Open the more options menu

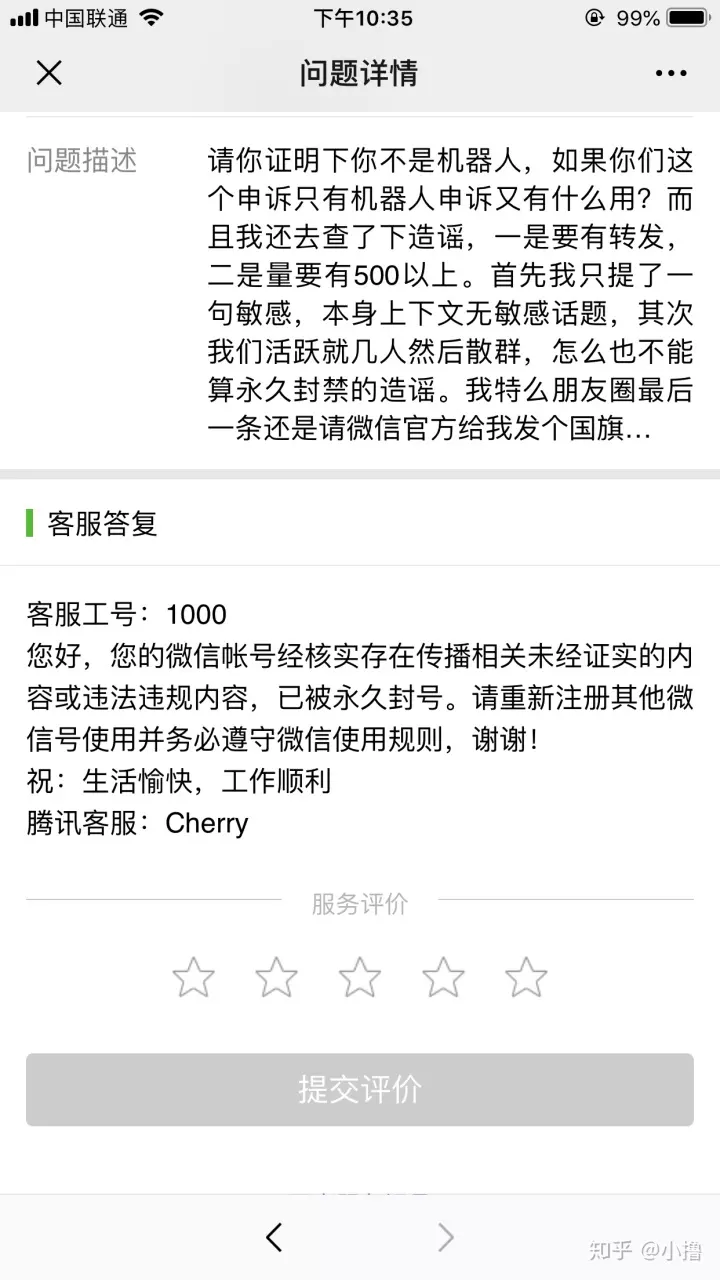click(669, 73)
